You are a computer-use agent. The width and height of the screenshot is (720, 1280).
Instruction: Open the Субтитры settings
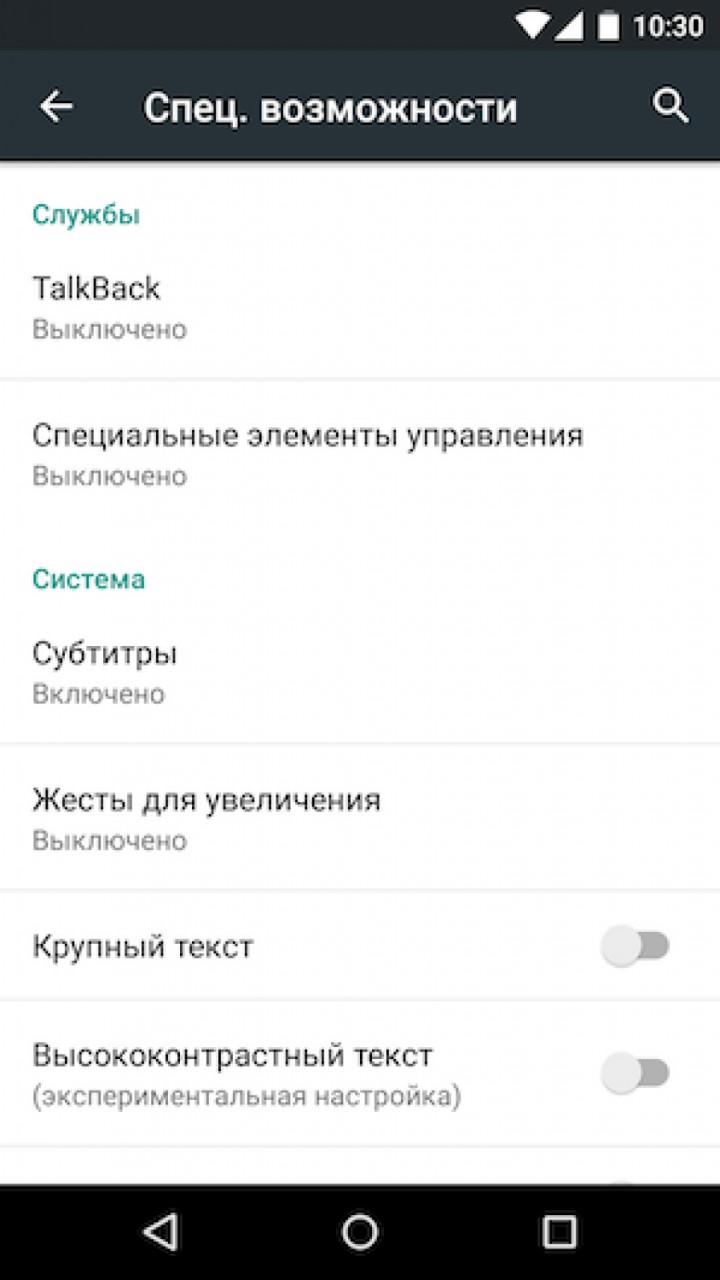[360, 672]
